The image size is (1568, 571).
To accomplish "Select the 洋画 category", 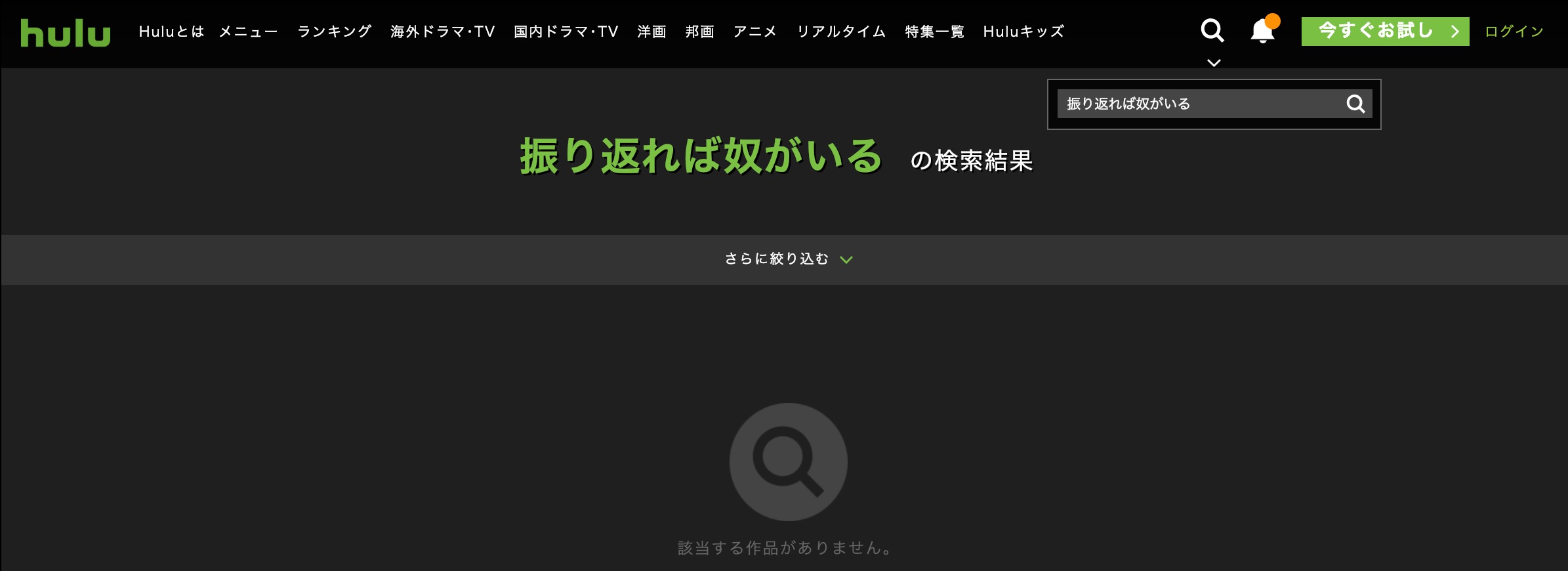I will (651, 32).
